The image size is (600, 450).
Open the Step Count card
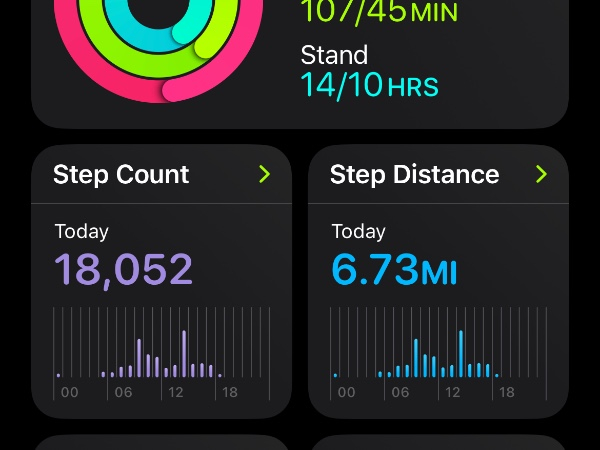pyautogui.click(x=161, y=280)
